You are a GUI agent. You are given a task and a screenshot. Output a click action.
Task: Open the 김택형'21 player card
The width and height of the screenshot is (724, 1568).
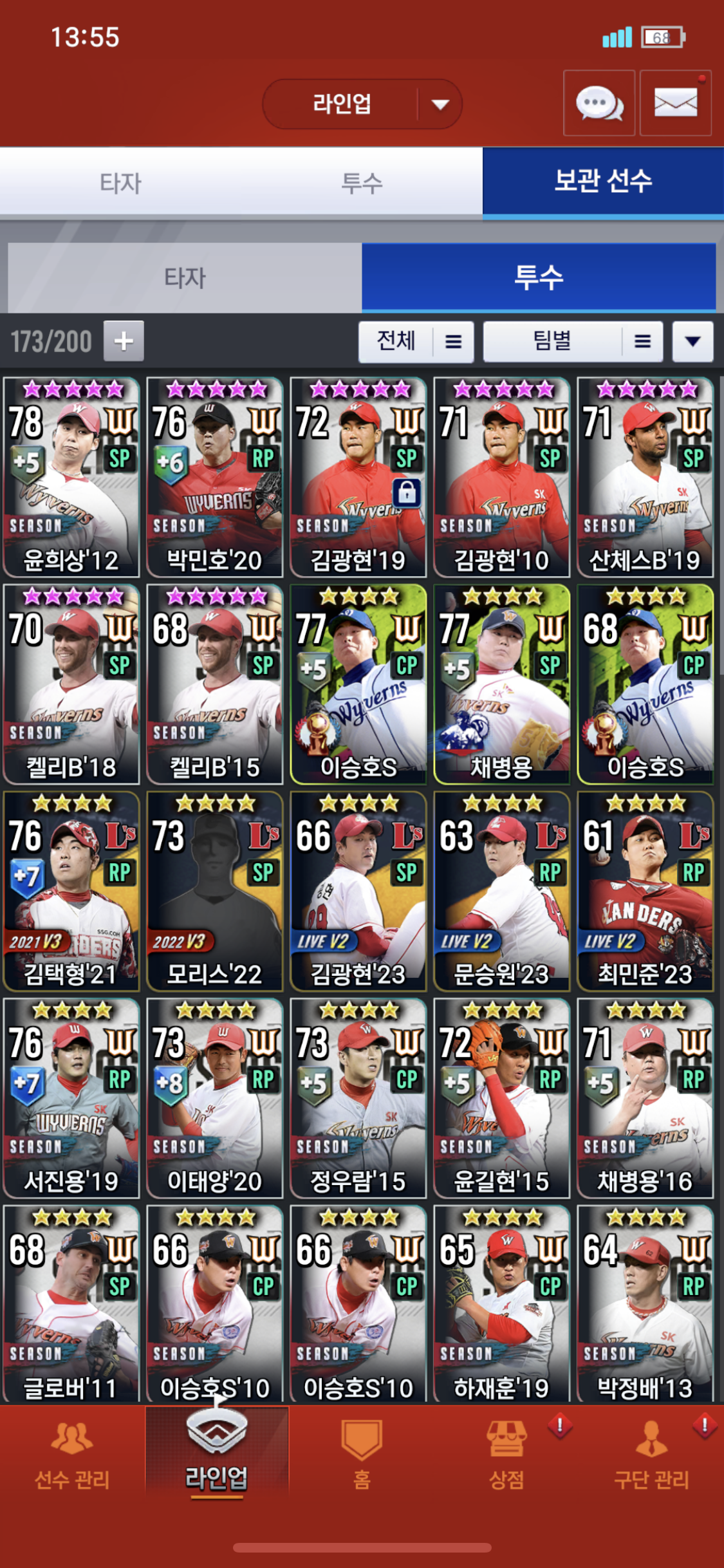point(71,891)
